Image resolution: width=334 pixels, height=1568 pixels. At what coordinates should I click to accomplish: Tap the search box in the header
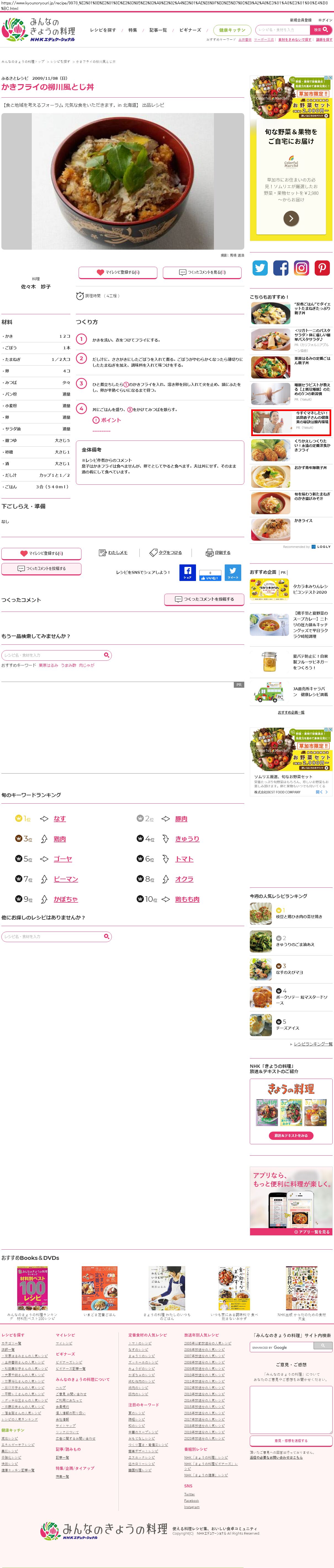pyautogui.click(x=282, y=29)
